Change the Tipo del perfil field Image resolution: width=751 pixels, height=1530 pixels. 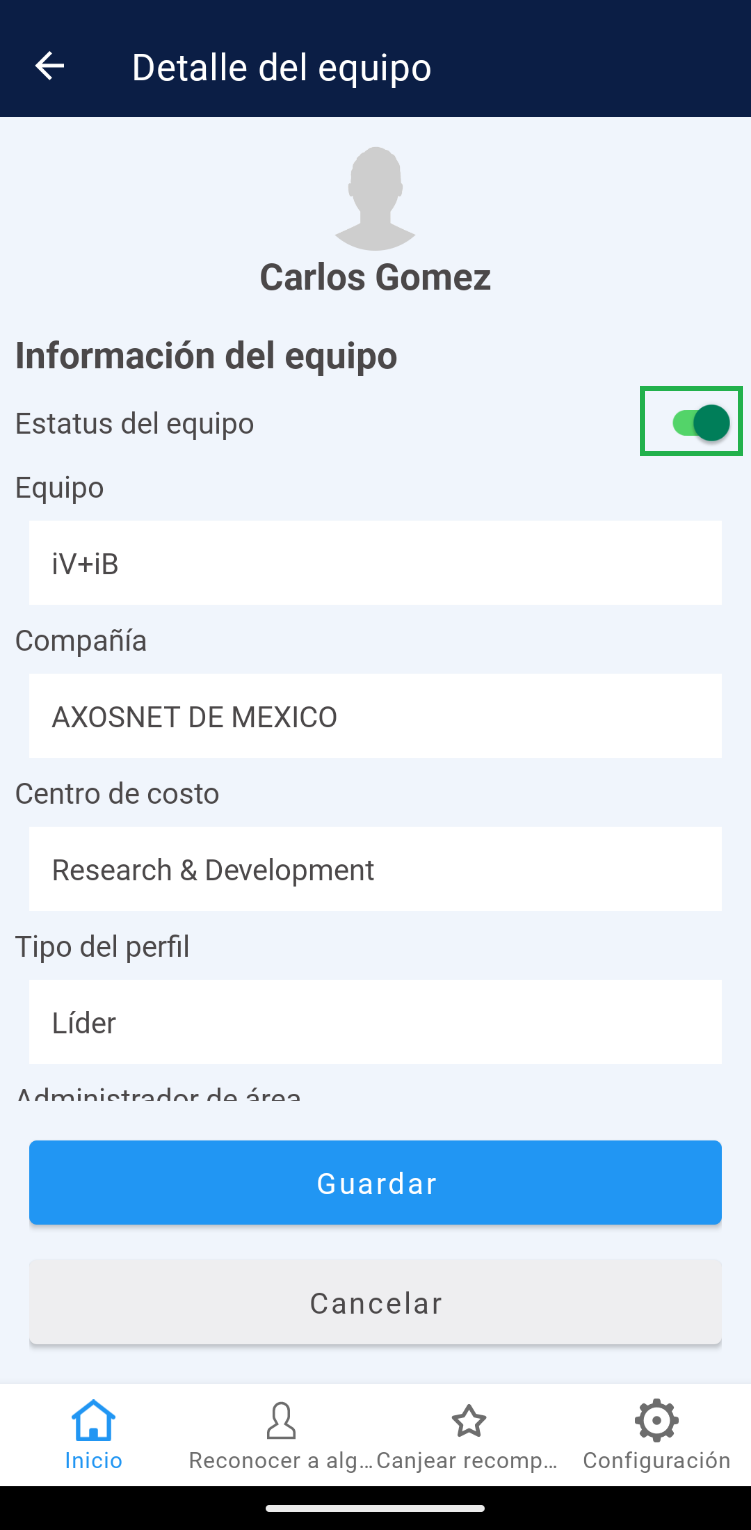pos(375,1022)
